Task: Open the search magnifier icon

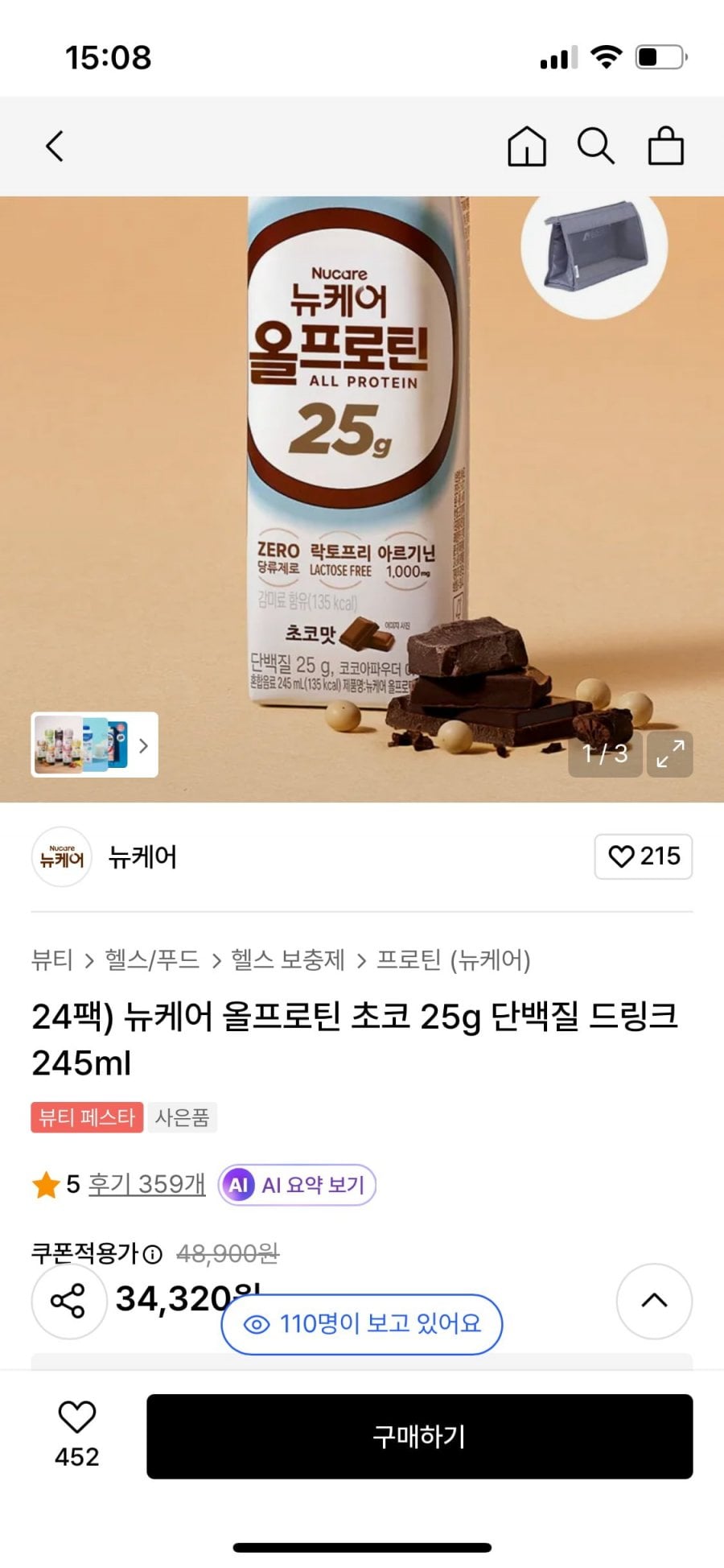Action: pos(596,146)
